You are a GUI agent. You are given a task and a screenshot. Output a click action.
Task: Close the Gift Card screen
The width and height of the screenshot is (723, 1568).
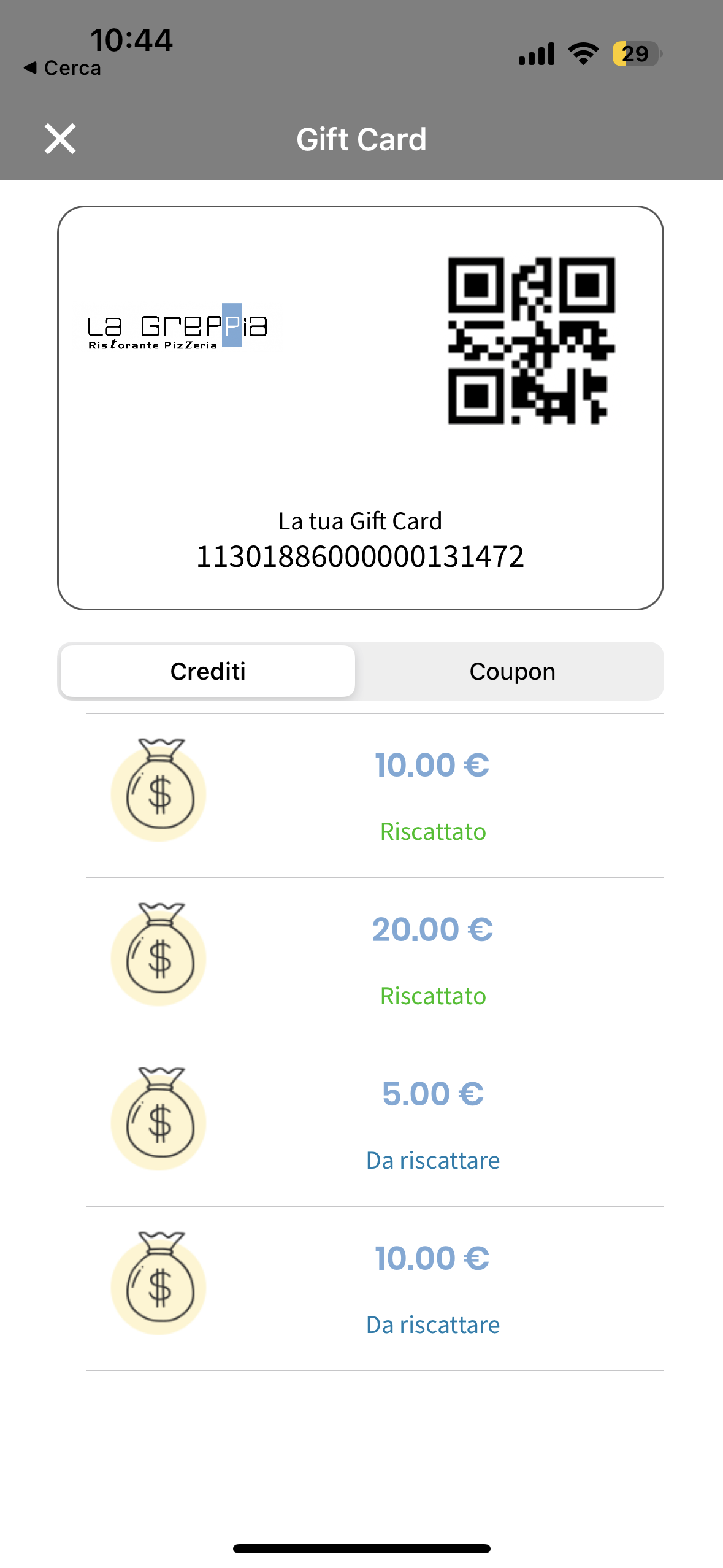point(60,139)
